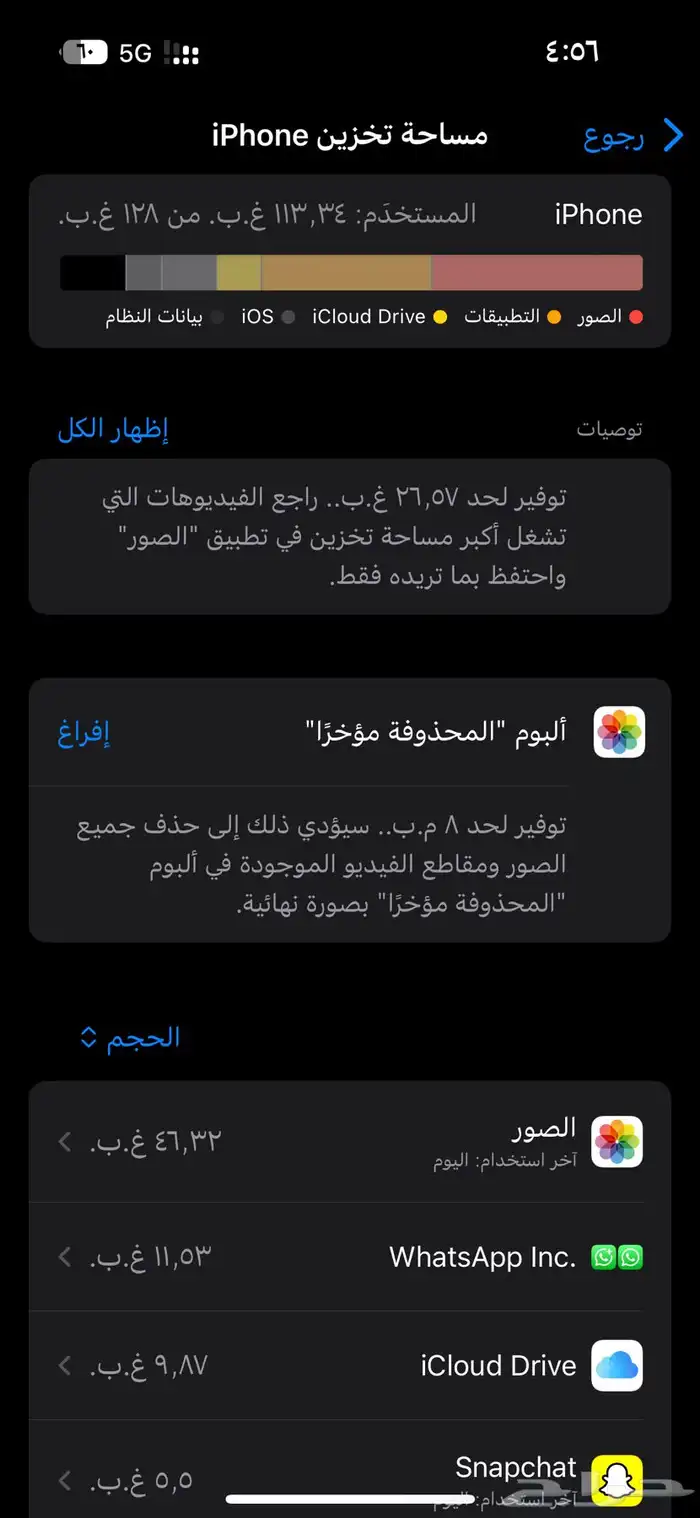
Task: Open the الحجم sort dropdown
Action: click(x=130, y=1038)
